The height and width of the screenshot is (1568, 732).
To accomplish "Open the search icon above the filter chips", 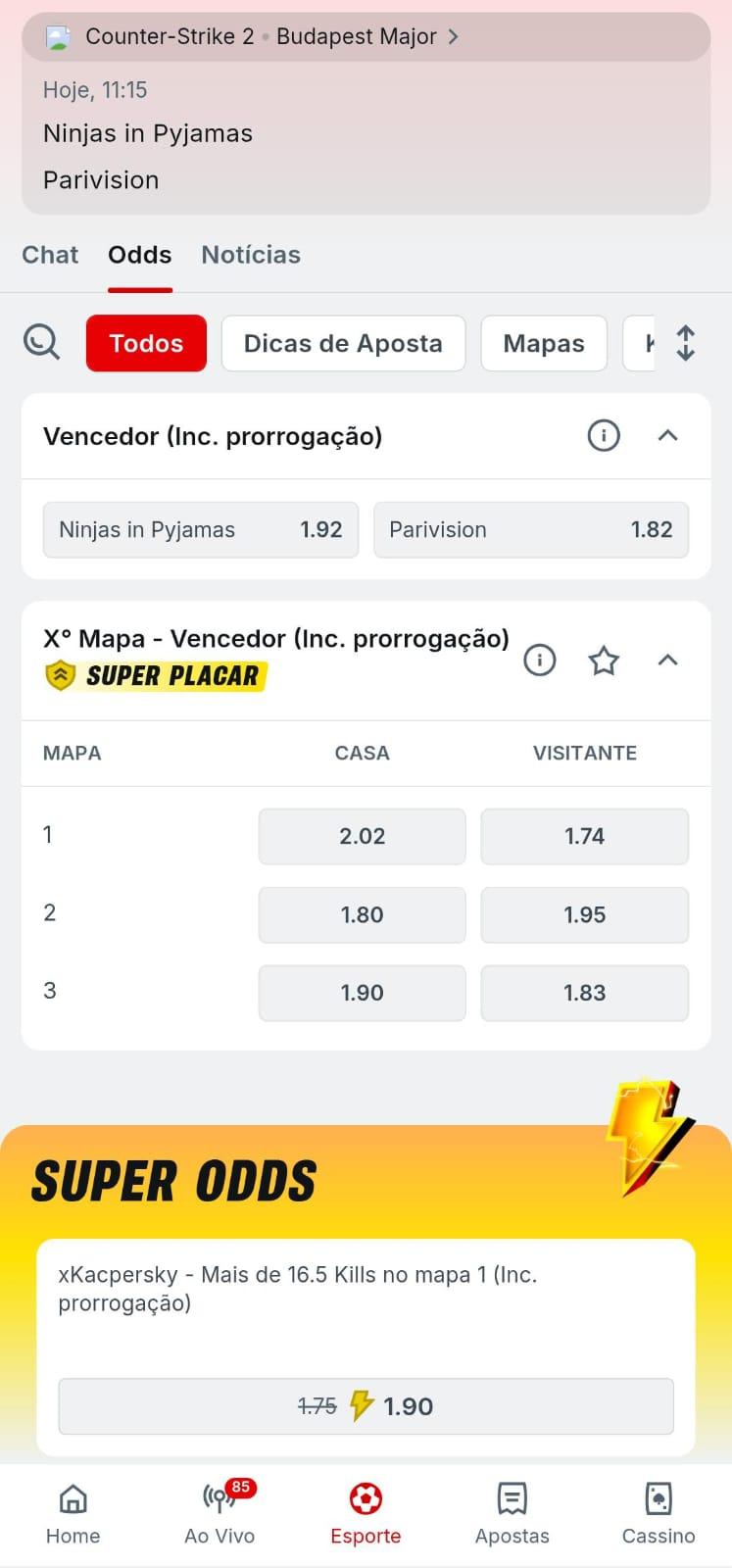I will pyautogui.click(x=41, y=342).
